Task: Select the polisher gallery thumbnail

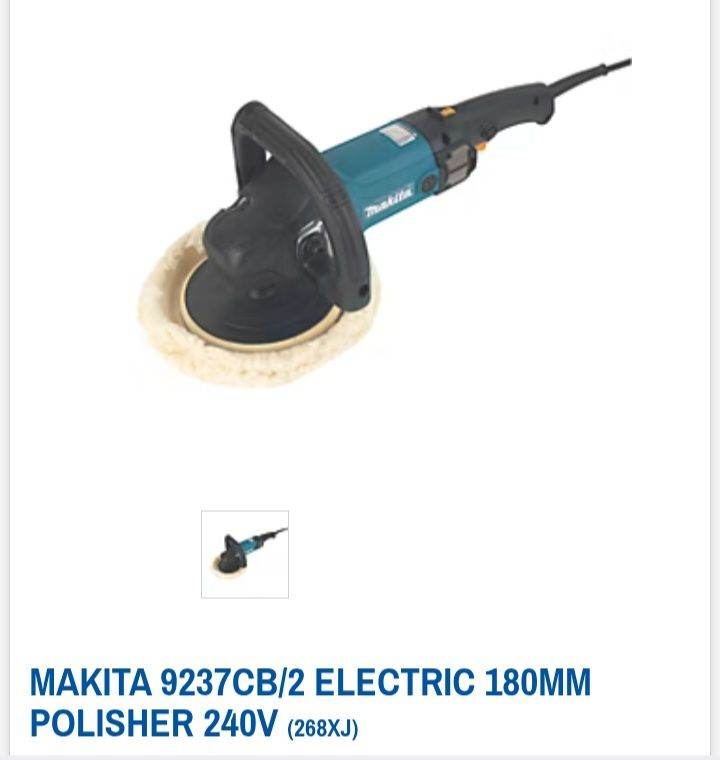Action: pos(245,554)
